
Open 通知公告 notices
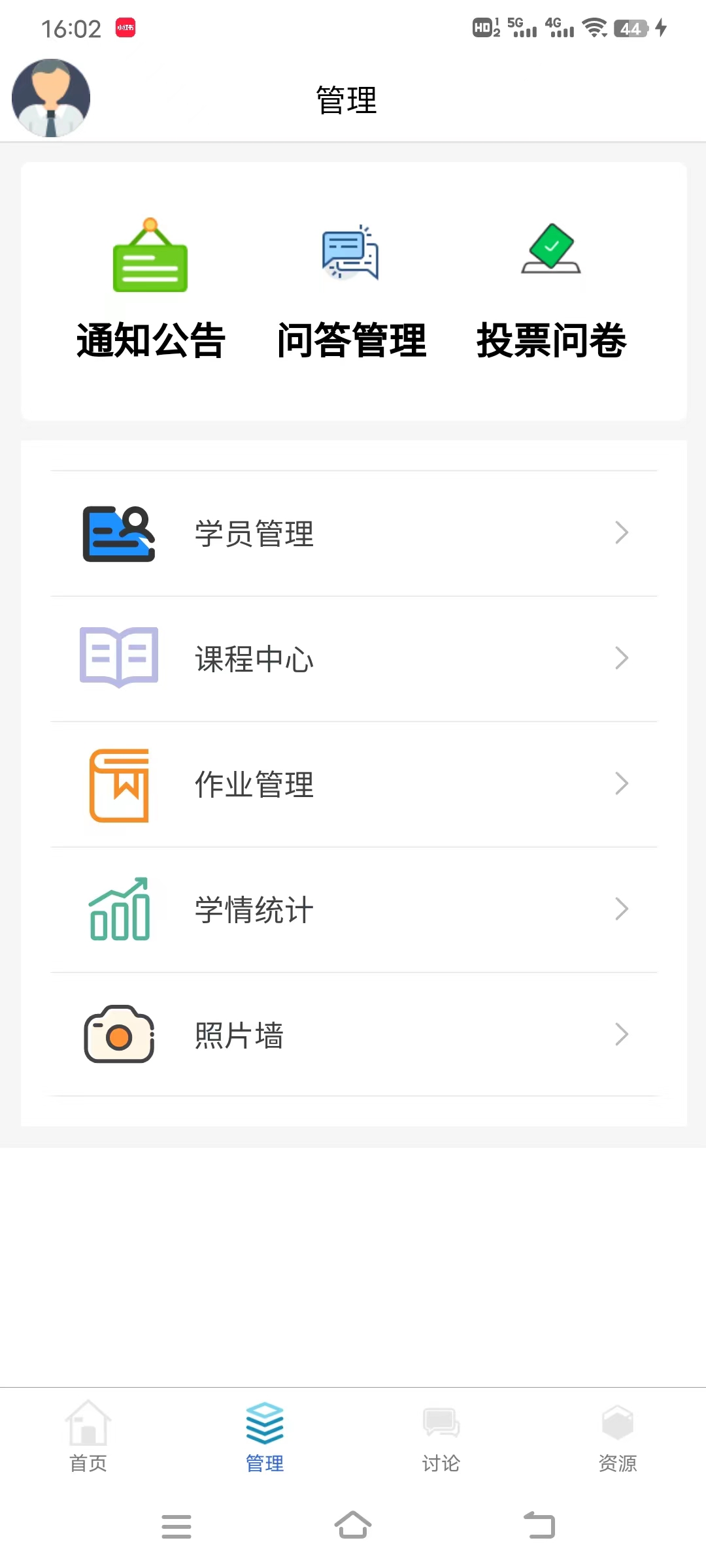(x=150, y=291)
